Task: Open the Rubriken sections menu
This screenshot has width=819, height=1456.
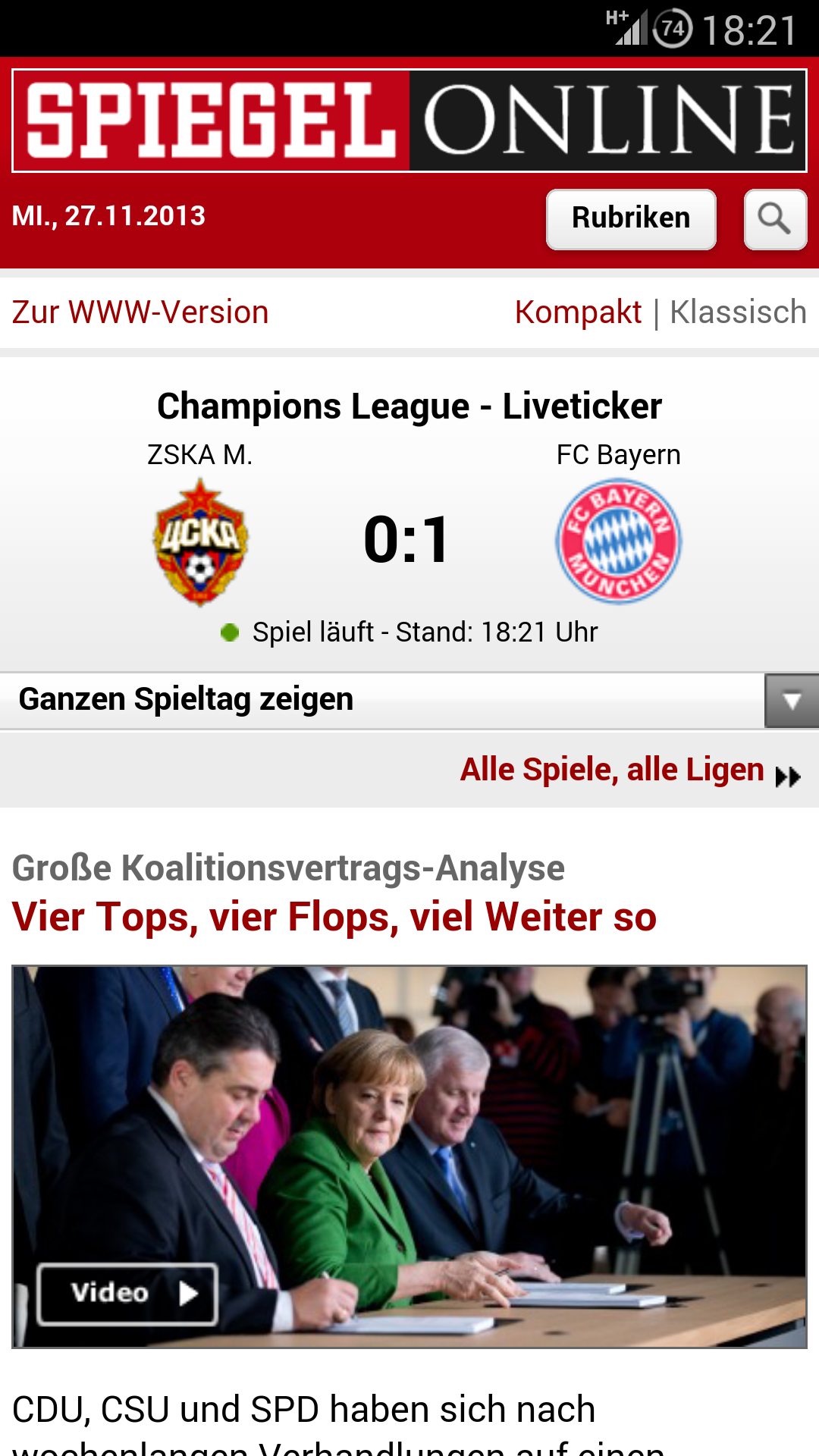Action: [x=631, y=219]
